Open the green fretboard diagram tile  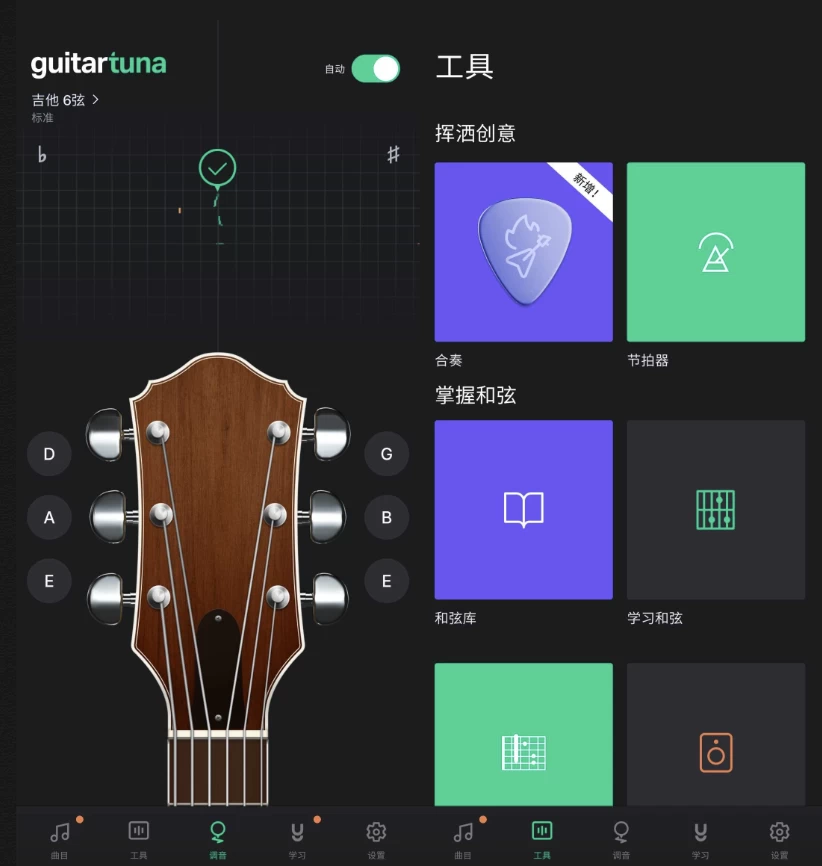pyautogui.click(x=523, y=735)
